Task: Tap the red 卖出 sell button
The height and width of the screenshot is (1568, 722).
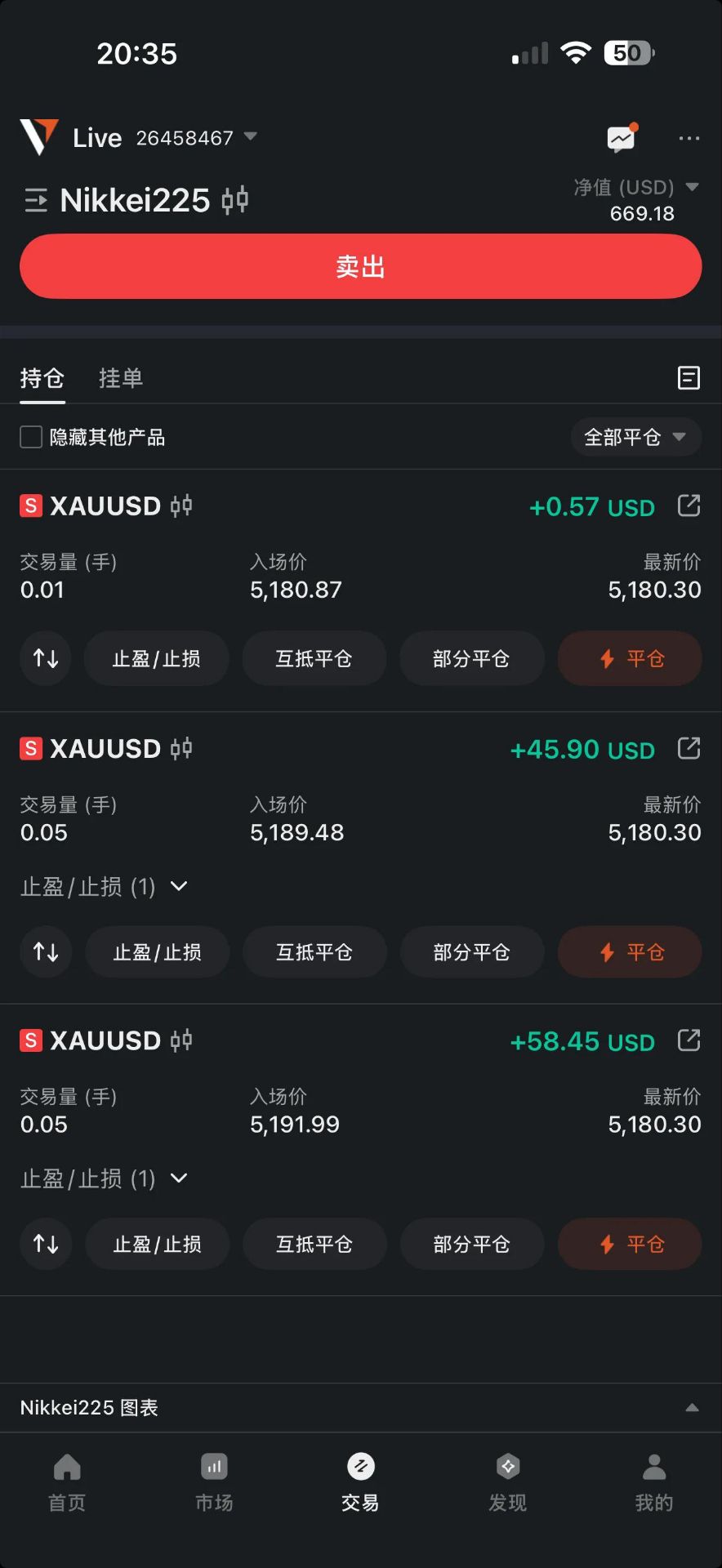Action: 360,266
